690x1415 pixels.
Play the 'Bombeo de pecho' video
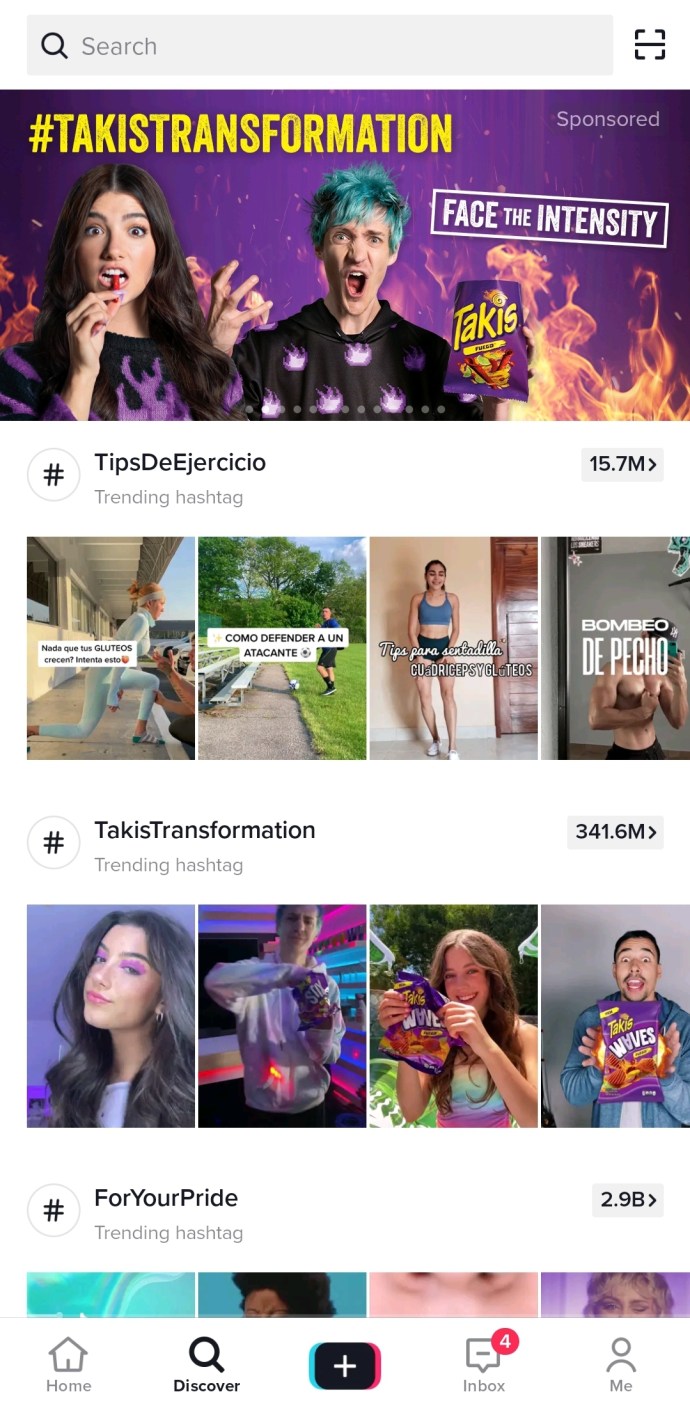point(615,648)
